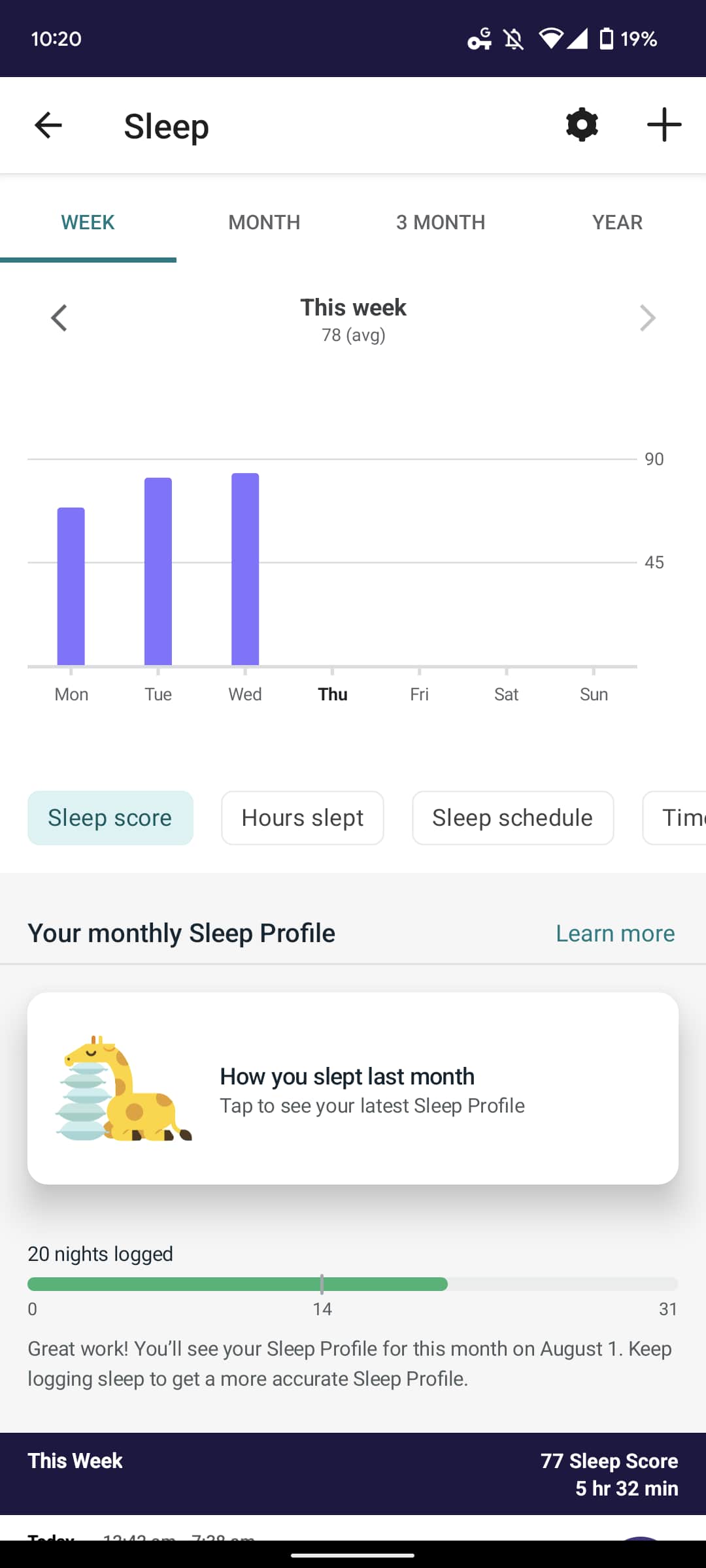
Task: Open sleep settings gear
Action: (582, 125)
